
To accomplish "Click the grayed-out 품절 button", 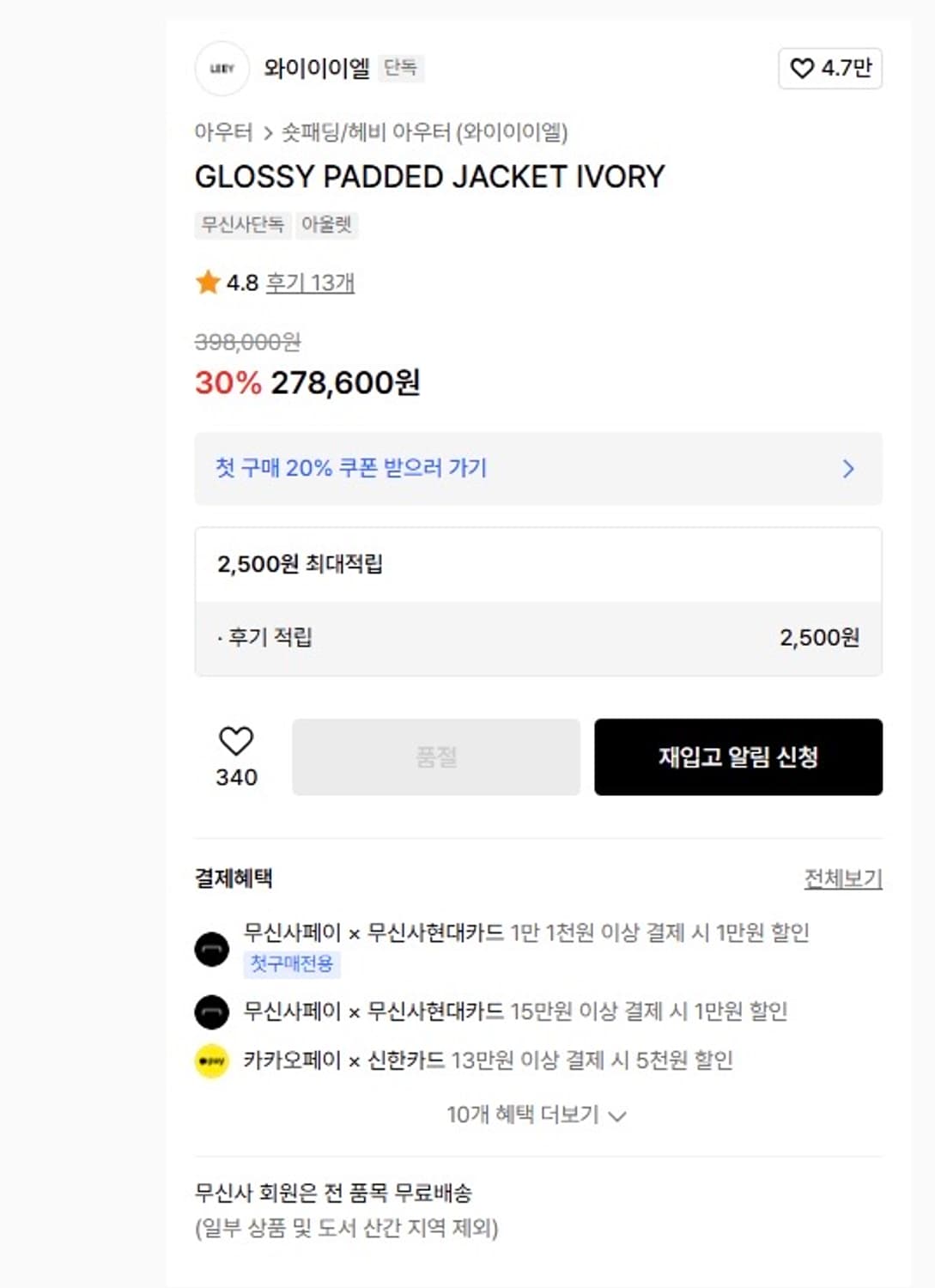I will pos(436,756).
